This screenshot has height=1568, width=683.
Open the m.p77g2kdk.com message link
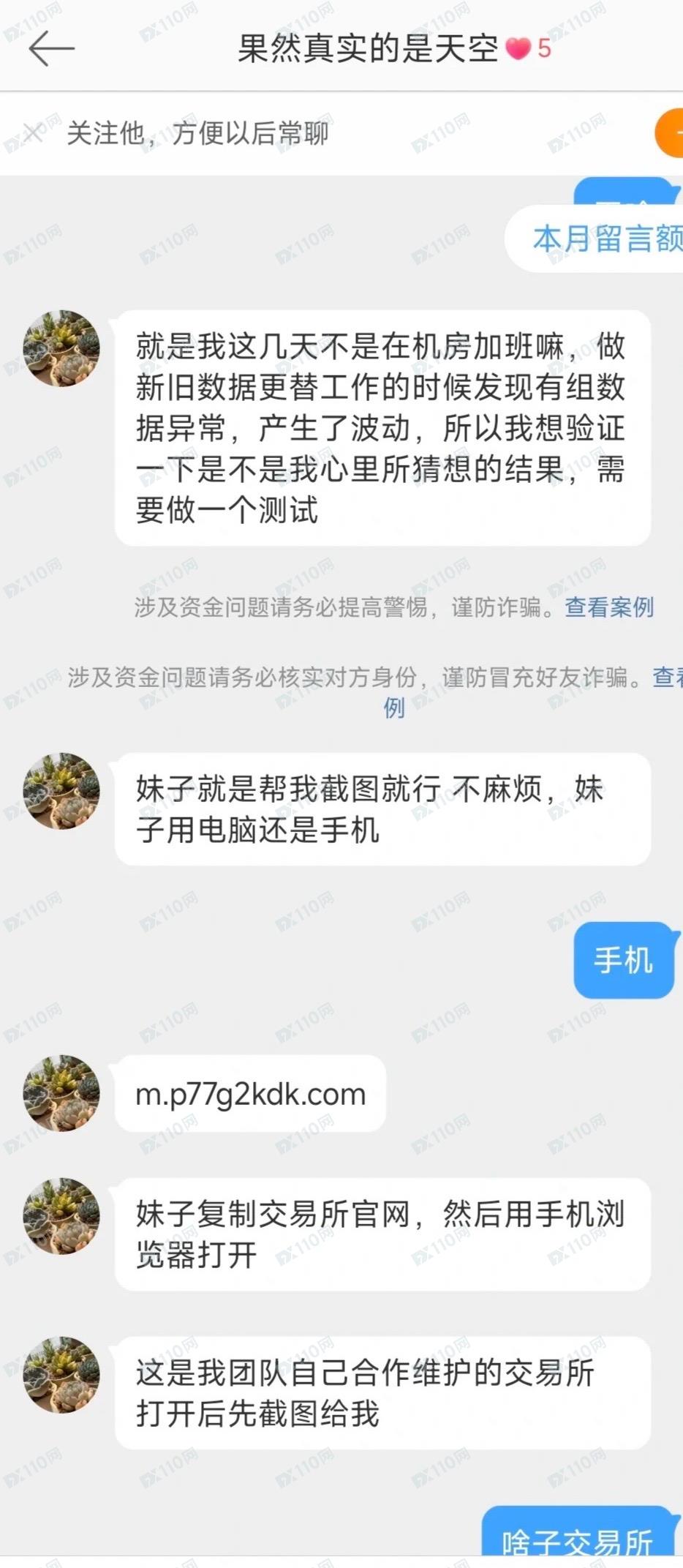pyautogui.click(x=251, y=1094)
